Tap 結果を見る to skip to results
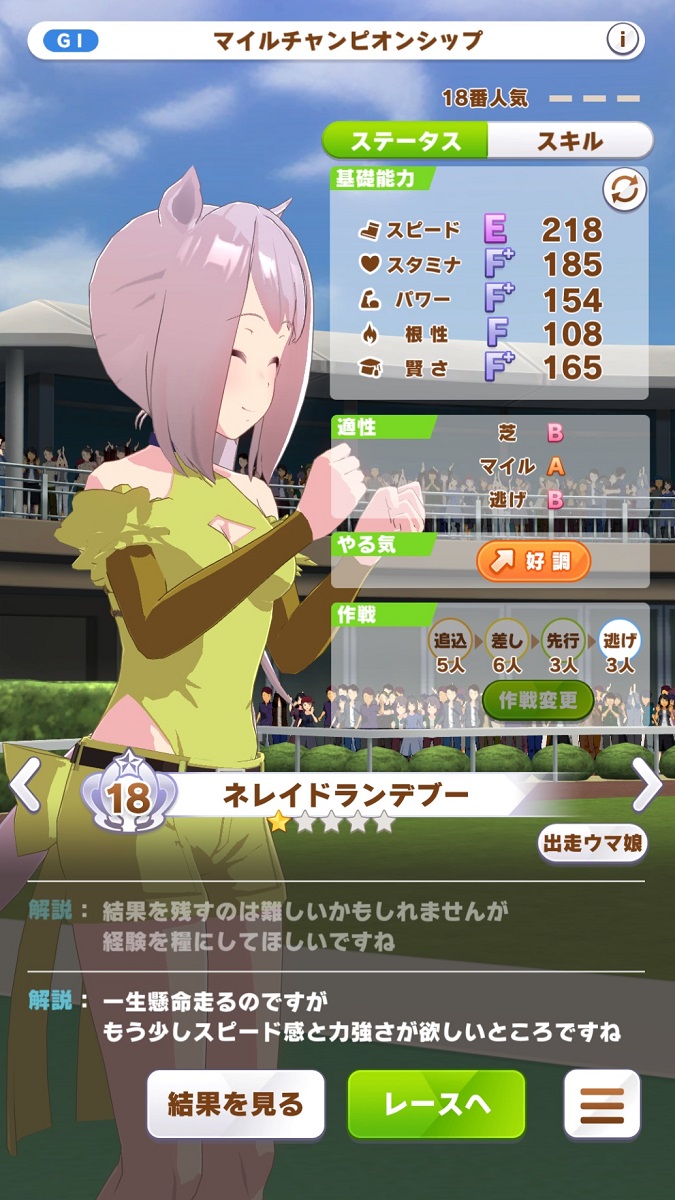The height and width of the screenshot is (1200, 675). pos(236,1104)
